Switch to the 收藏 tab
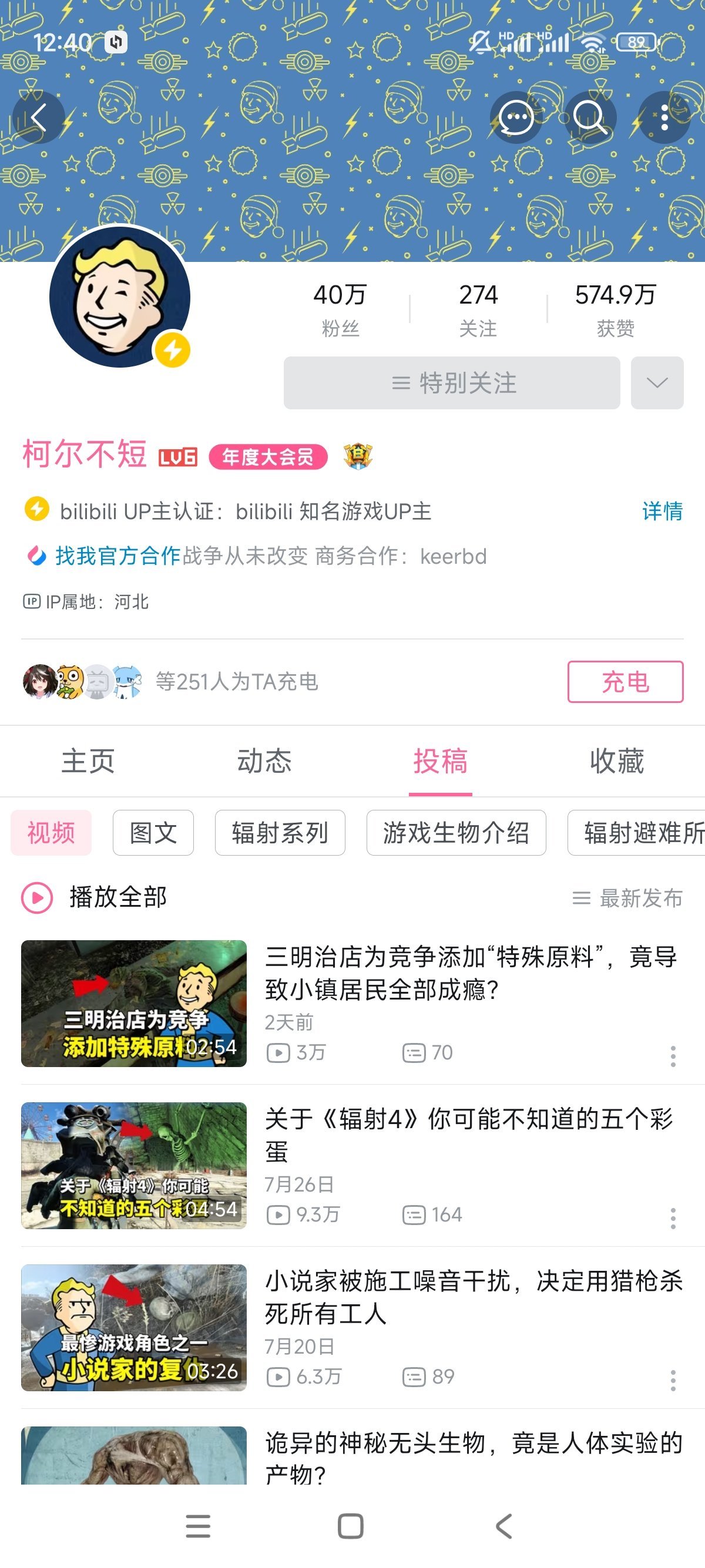The image size is (705, 1568). (x=616, y=761)
